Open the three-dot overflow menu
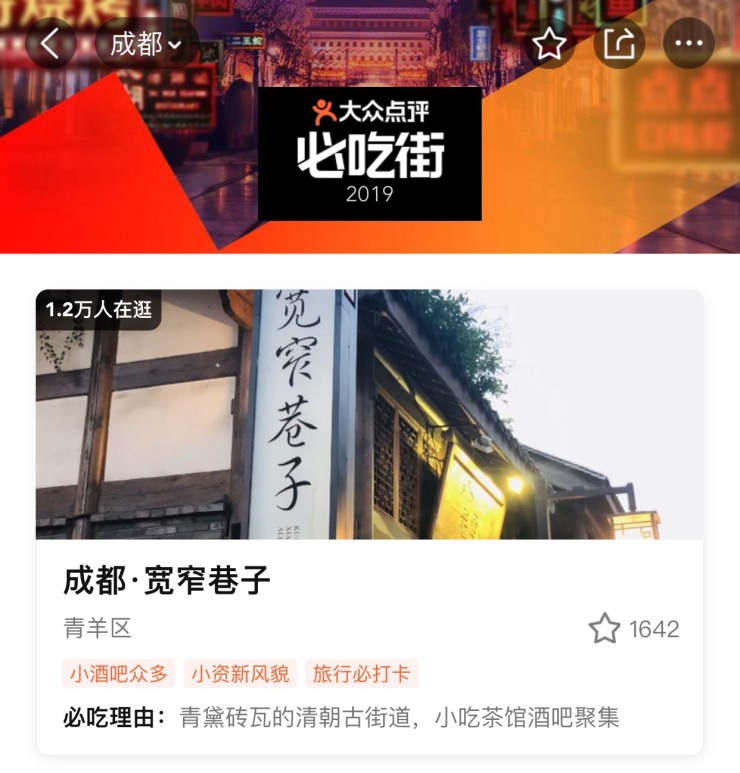The height and width of the screenshot is (773, 740). 689,44
